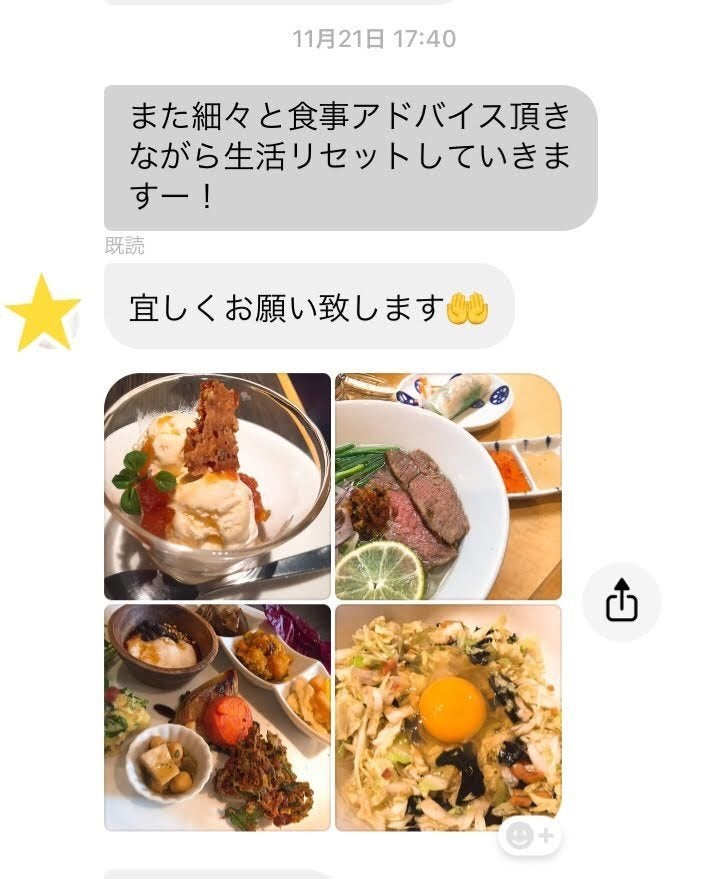Open the assorted side dishes plate photo
The width and height of the screenshot is (714, 879).
click(x=217, y=717)
